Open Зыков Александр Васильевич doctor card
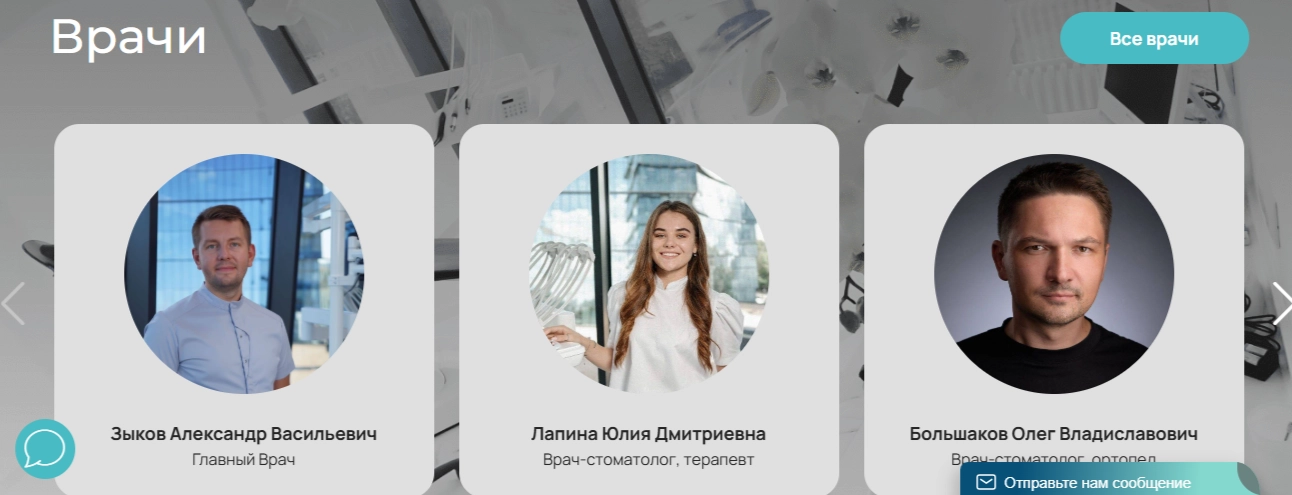Screen dimensions: 1292x495 click(243, 434)
